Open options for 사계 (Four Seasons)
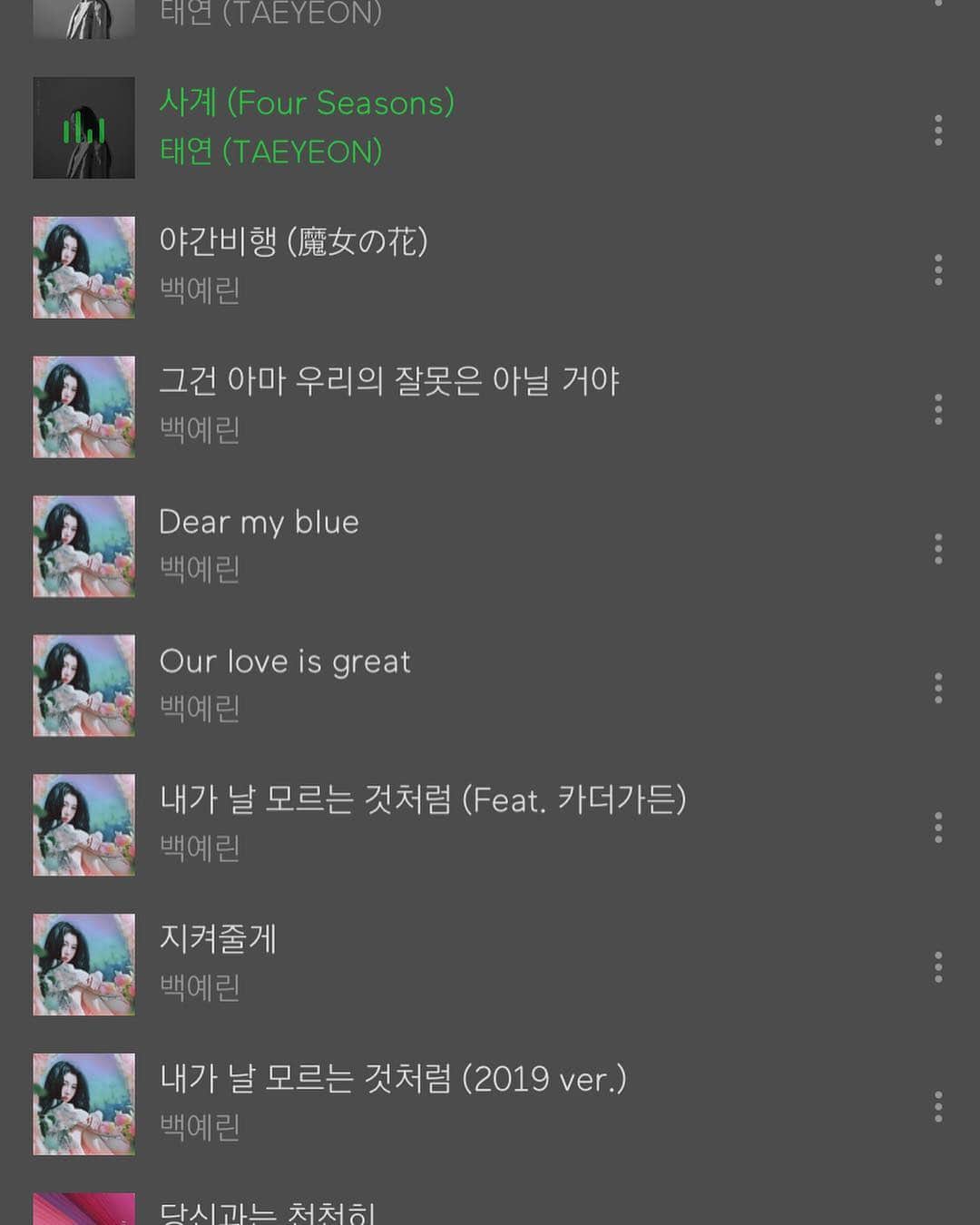This screenshot has width=980, height=1225. tap(938, 130)
